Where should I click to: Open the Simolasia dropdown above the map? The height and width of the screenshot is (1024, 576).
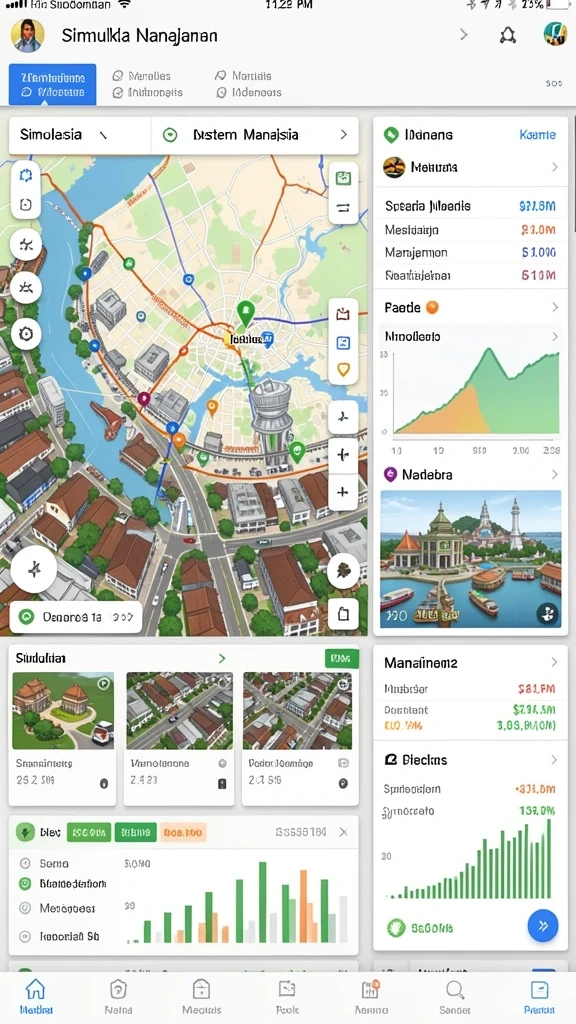point(80,135)
